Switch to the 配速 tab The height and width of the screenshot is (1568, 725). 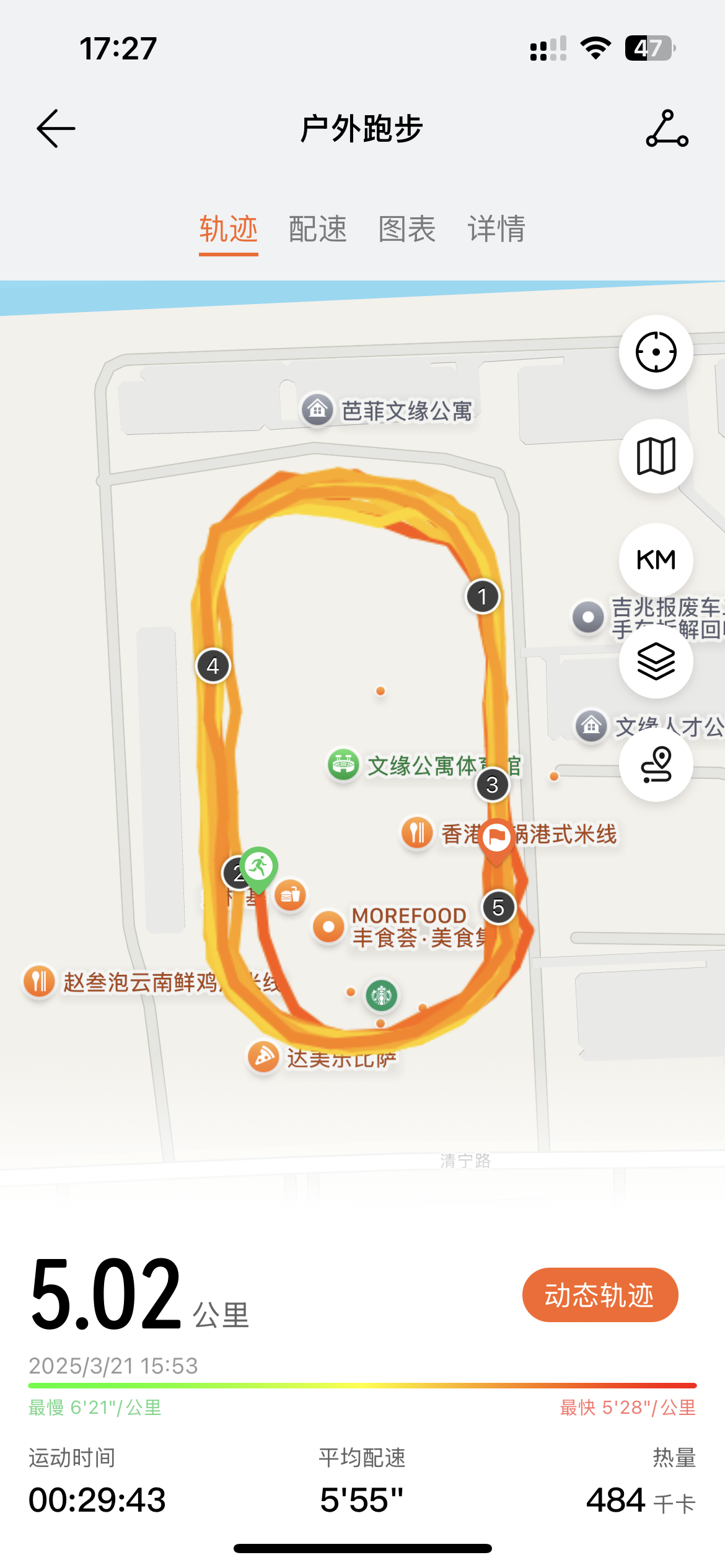coord(317,229)
